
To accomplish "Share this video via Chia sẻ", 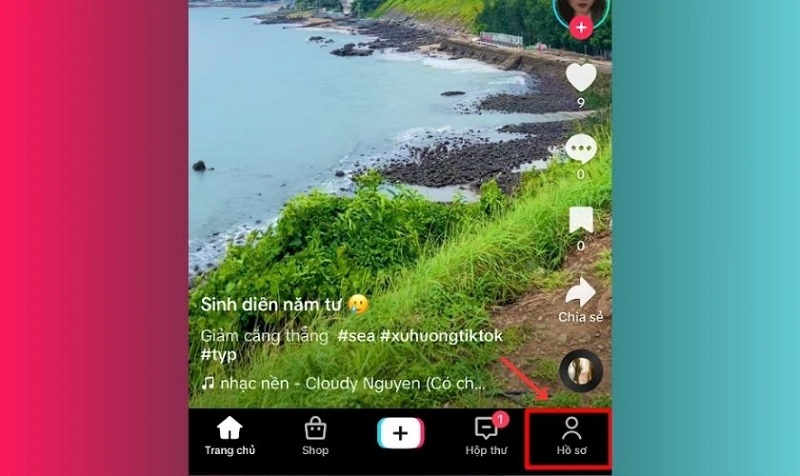I will coord(581,294).
